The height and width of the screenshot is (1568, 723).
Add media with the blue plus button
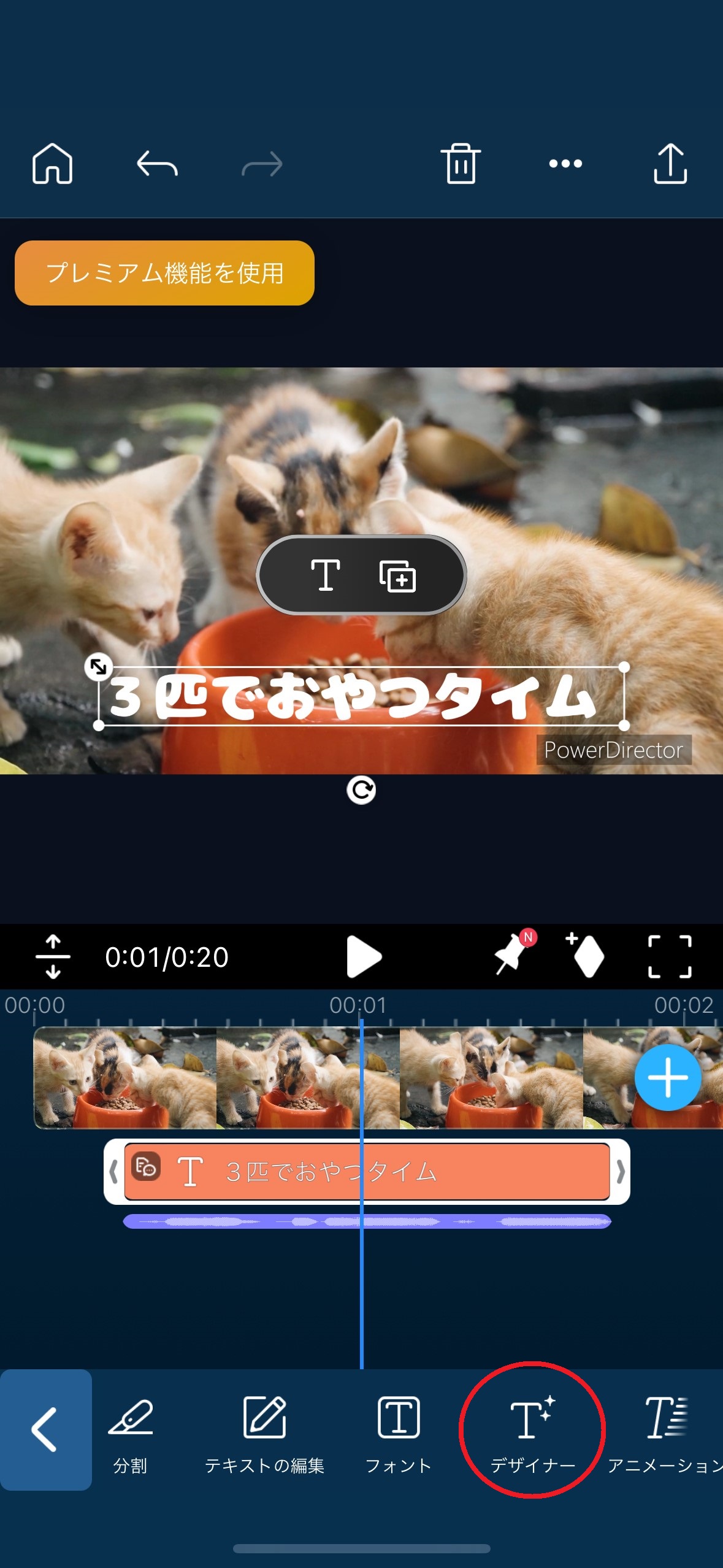coord(667,1078)
